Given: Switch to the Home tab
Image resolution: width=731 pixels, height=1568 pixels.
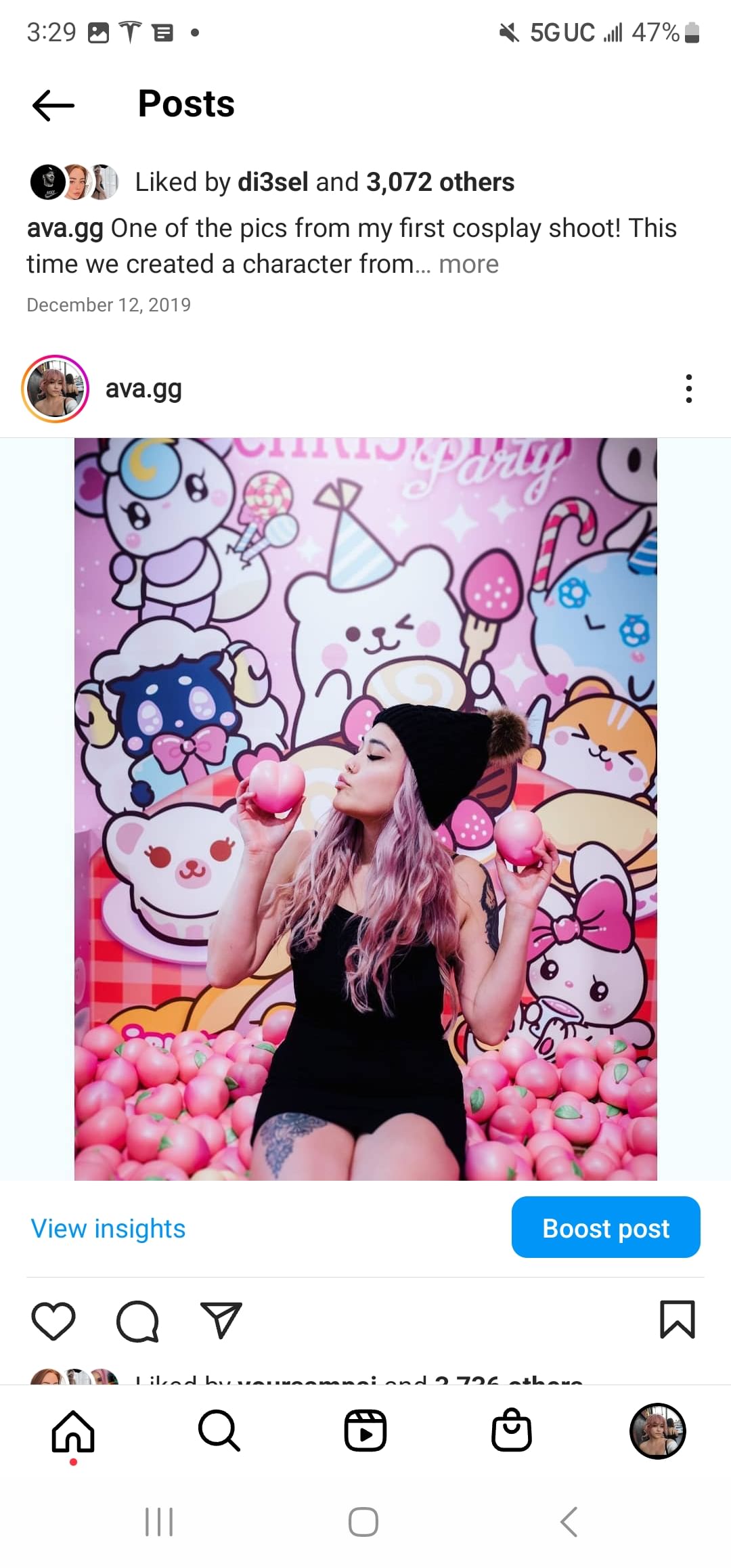Looking at the screenshot, I should click(x=73, y=1431).
